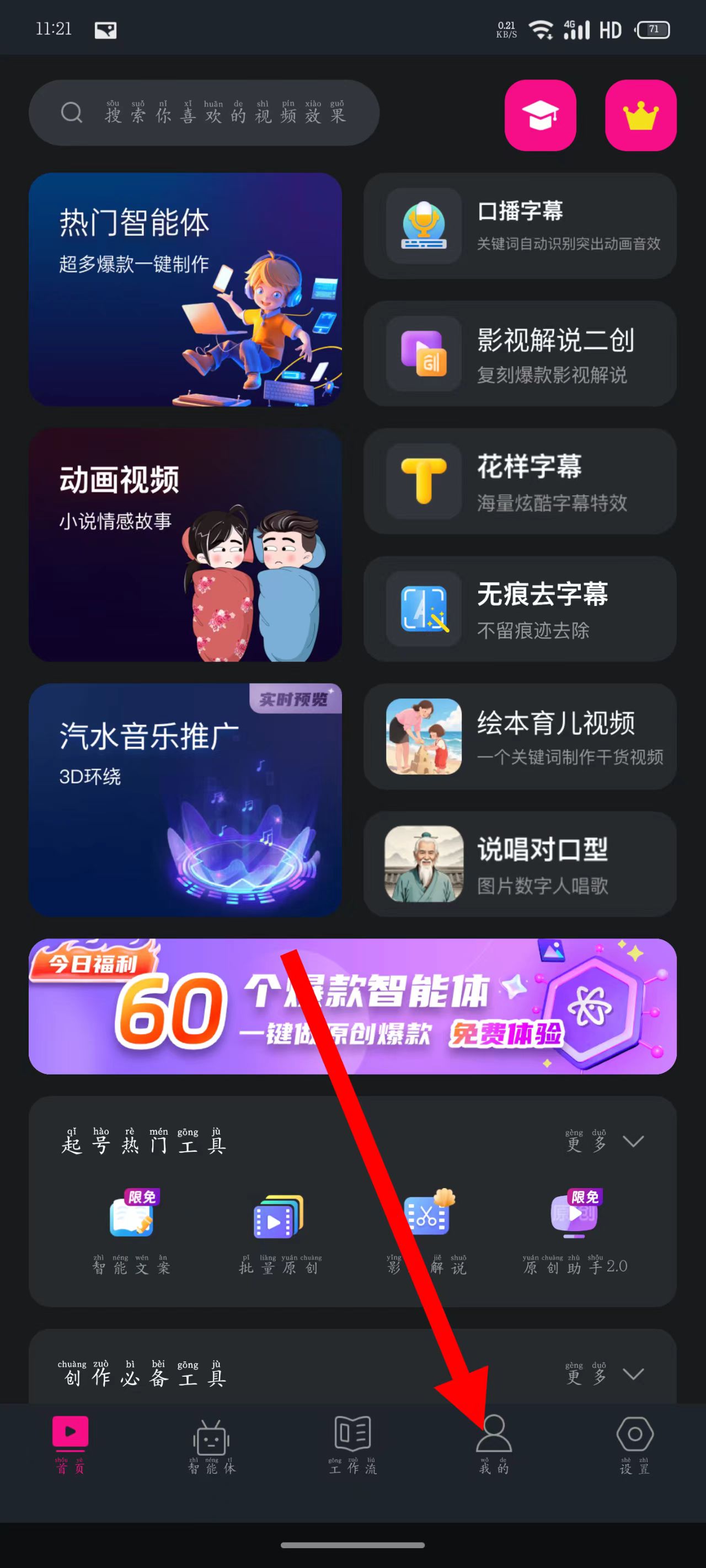Open 绘本育儿视频
Screen dimensions: 706x1568
tap(520, 737)
